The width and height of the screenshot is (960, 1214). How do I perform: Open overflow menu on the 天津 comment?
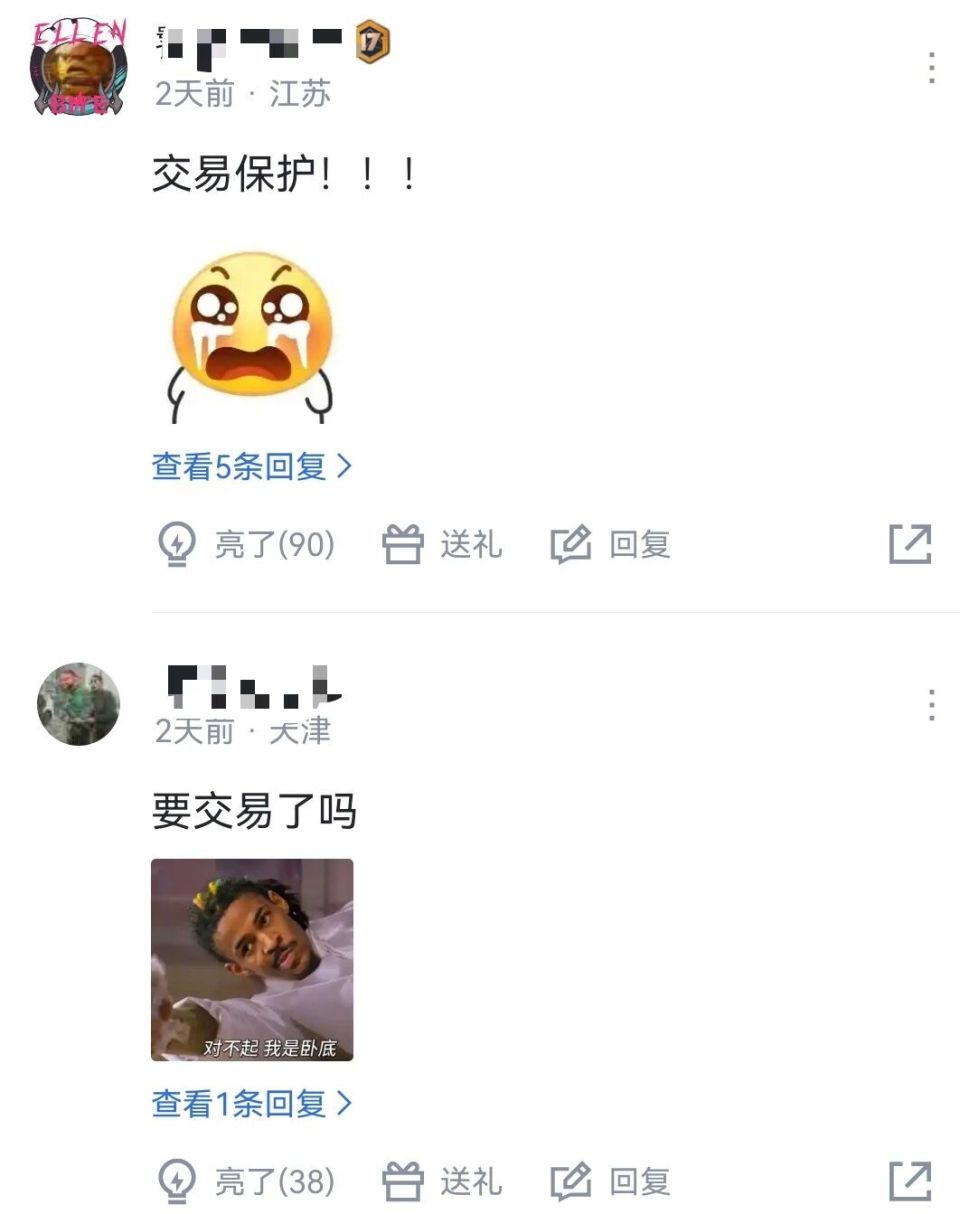tap(931, 704)
